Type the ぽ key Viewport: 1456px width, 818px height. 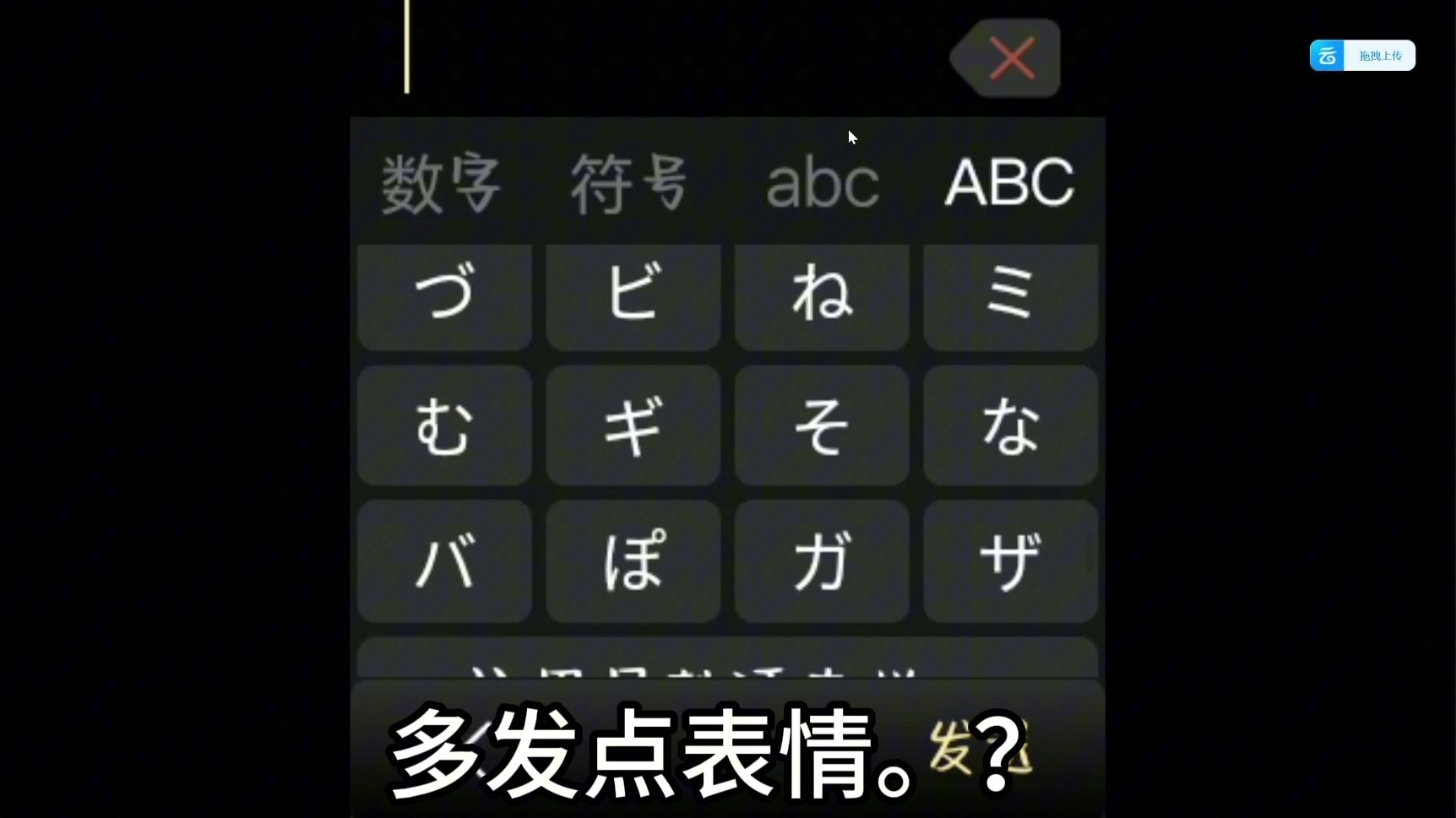633,561
